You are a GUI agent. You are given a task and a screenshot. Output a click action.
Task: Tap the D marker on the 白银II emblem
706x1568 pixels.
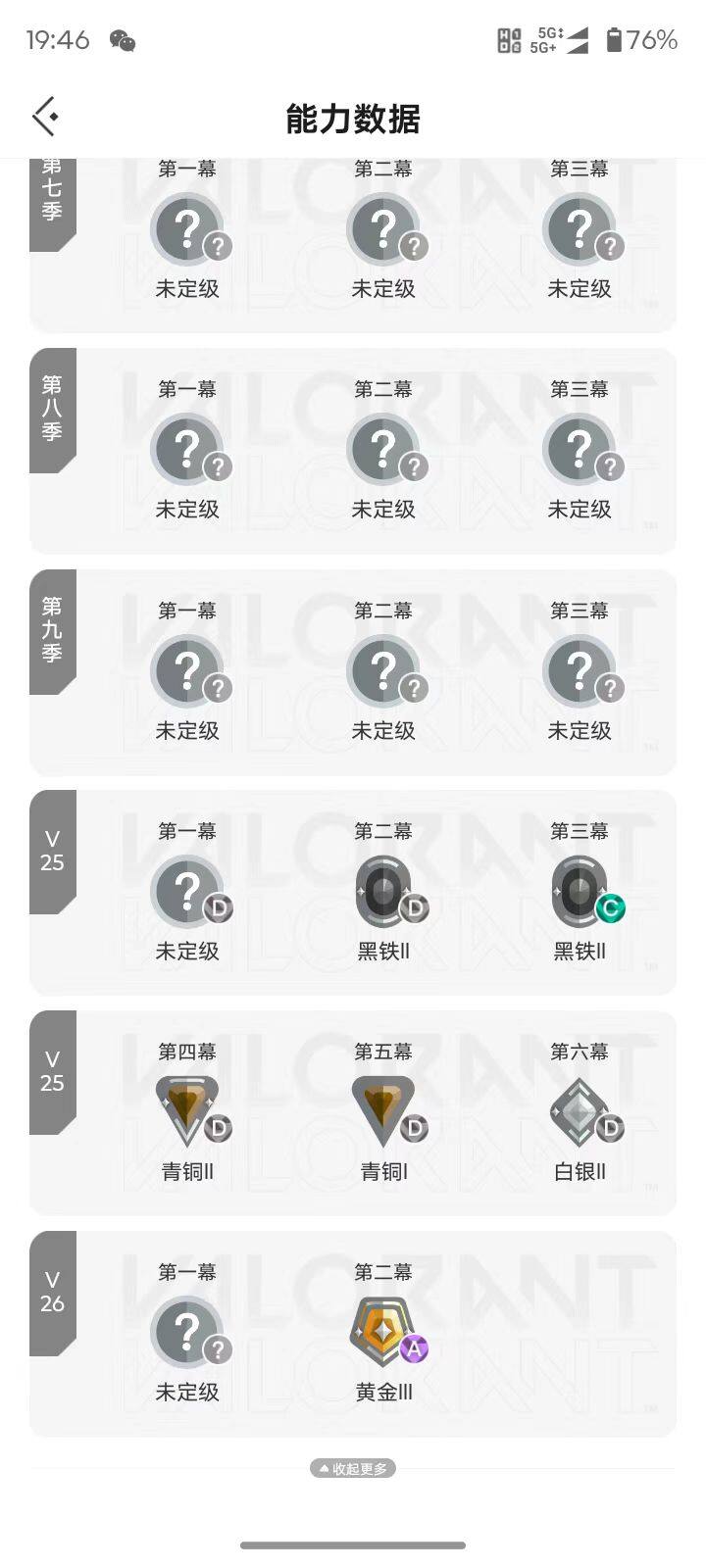(611, 1130)
